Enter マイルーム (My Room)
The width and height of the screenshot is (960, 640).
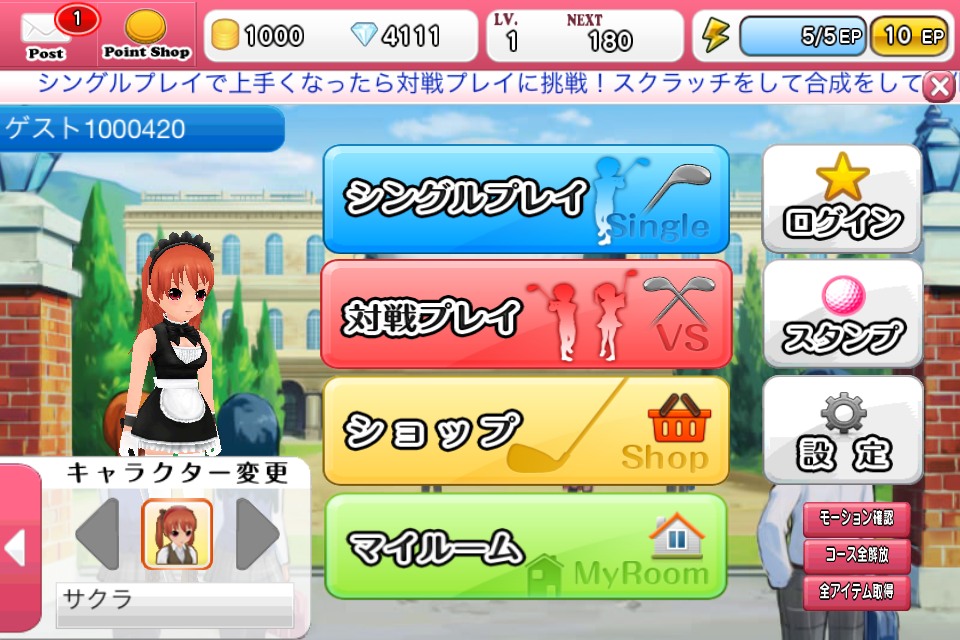click(526, 546)
